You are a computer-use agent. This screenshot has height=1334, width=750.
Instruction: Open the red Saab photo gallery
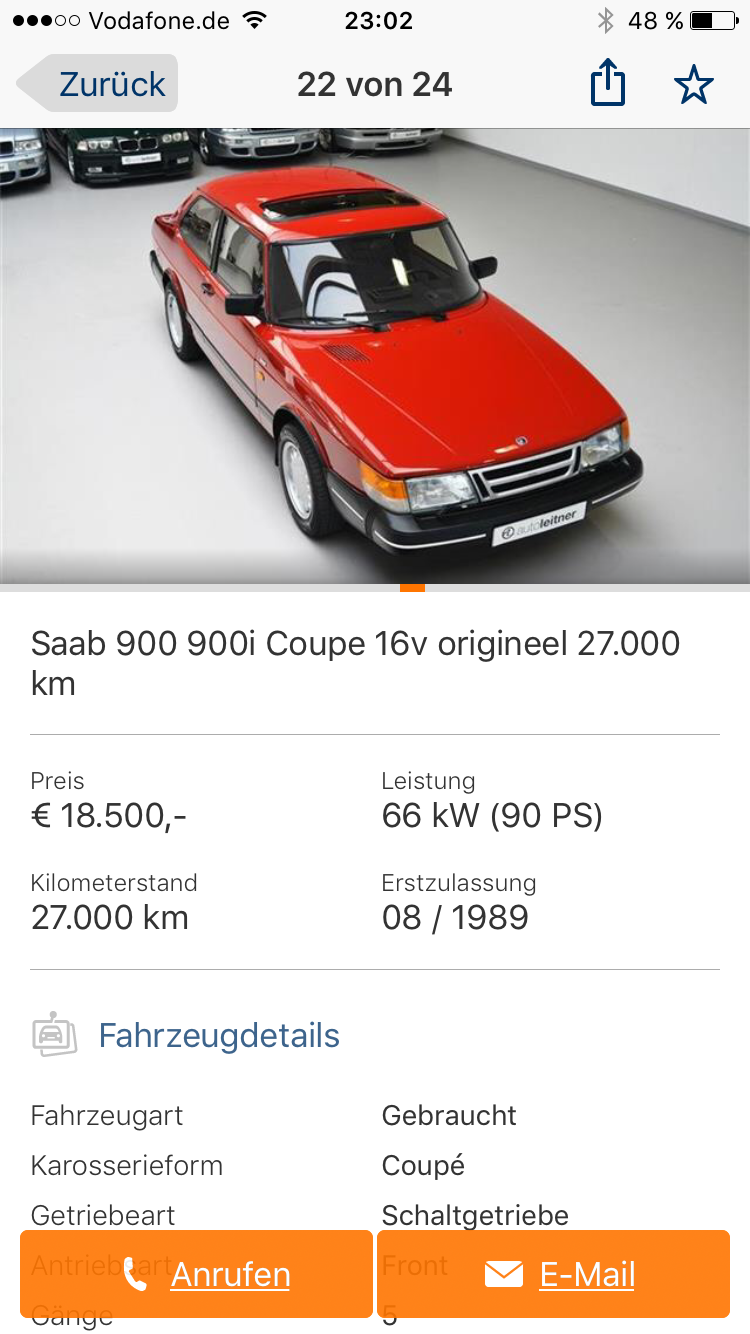point(375,356)
